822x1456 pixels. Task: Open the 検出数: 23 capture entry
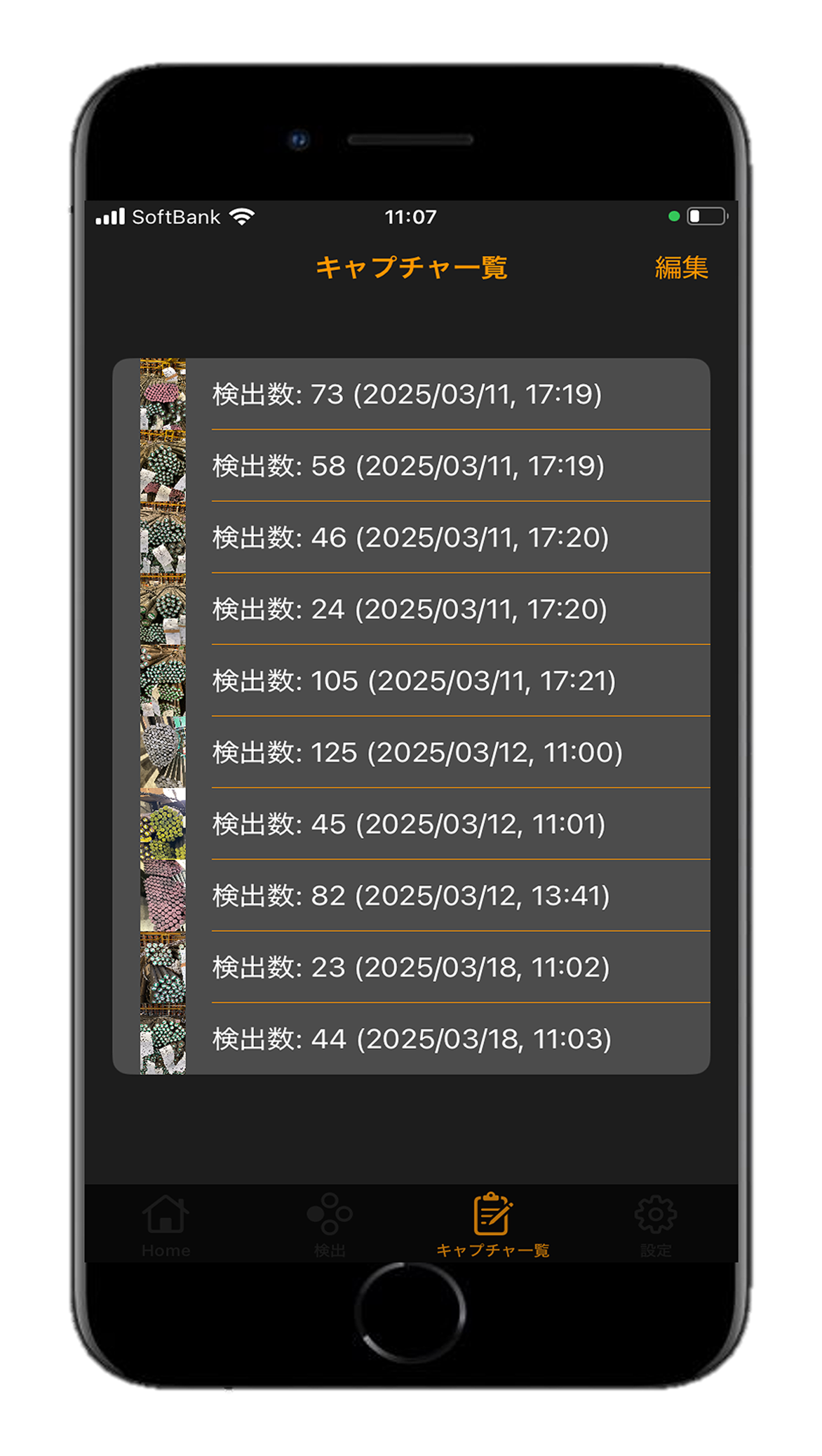(x=411, y=967)
